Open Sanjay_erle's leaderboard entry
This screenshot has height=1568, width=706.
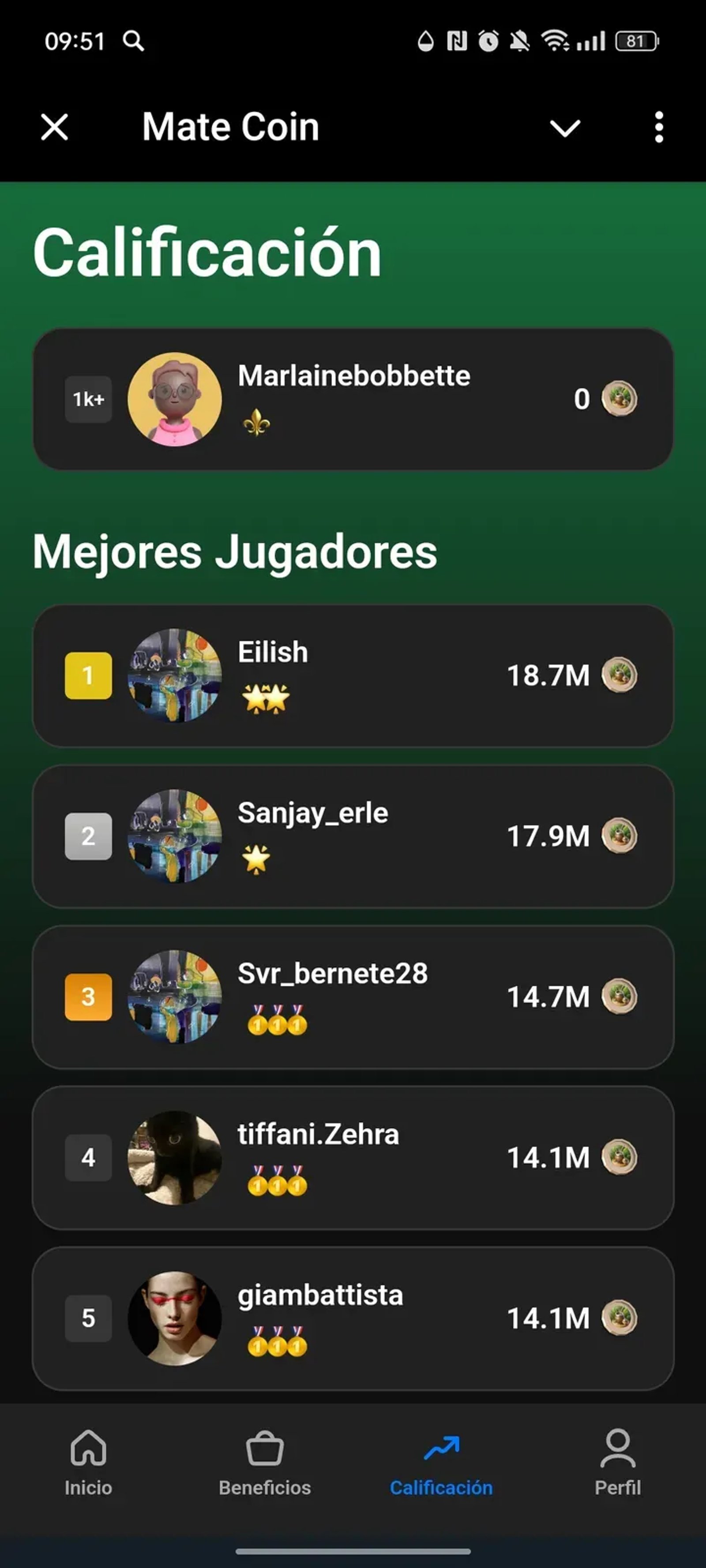click(x=353, y=836)
